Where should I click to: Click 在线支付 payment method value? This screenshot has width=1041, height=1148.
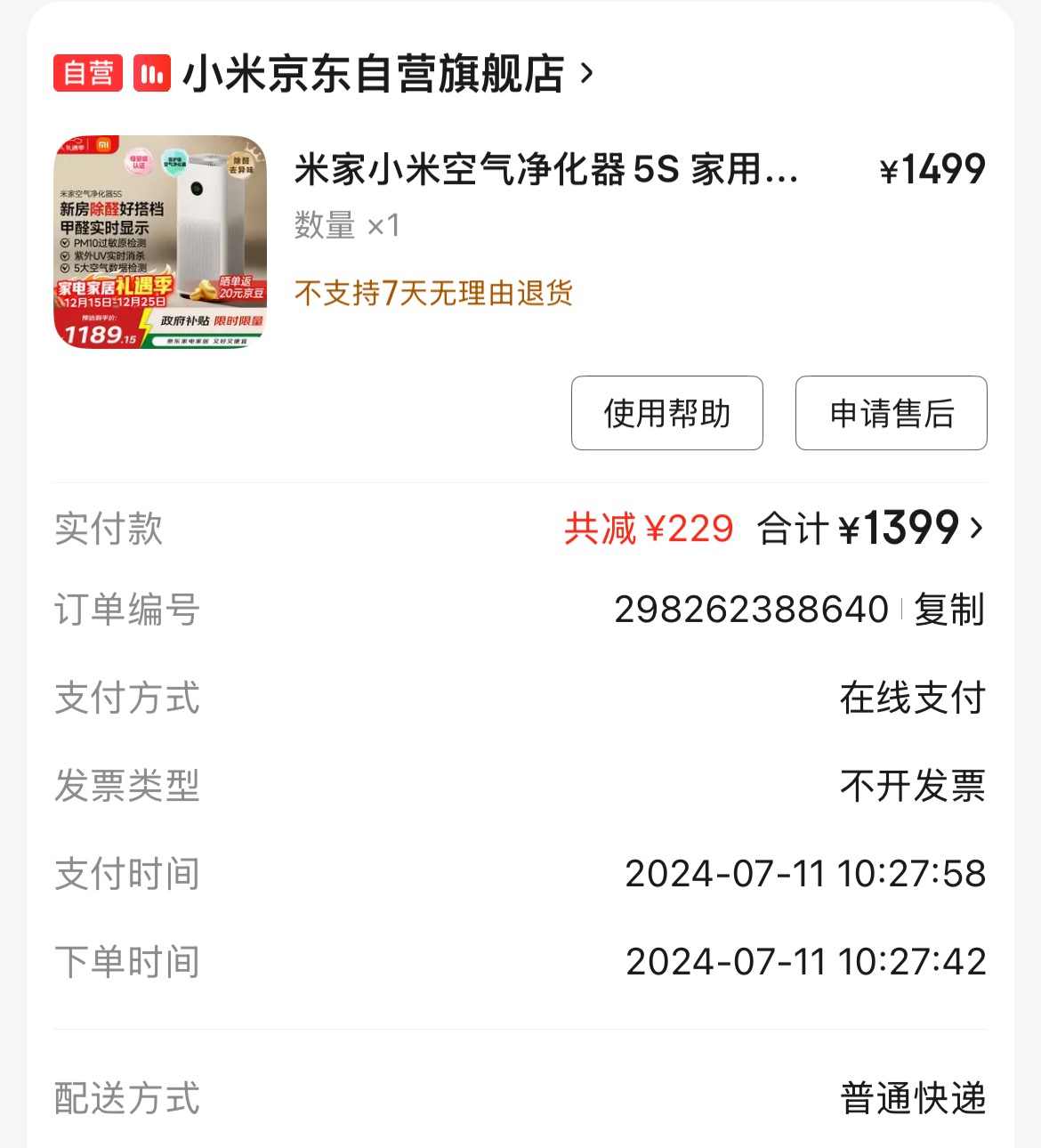click(910, 699)
